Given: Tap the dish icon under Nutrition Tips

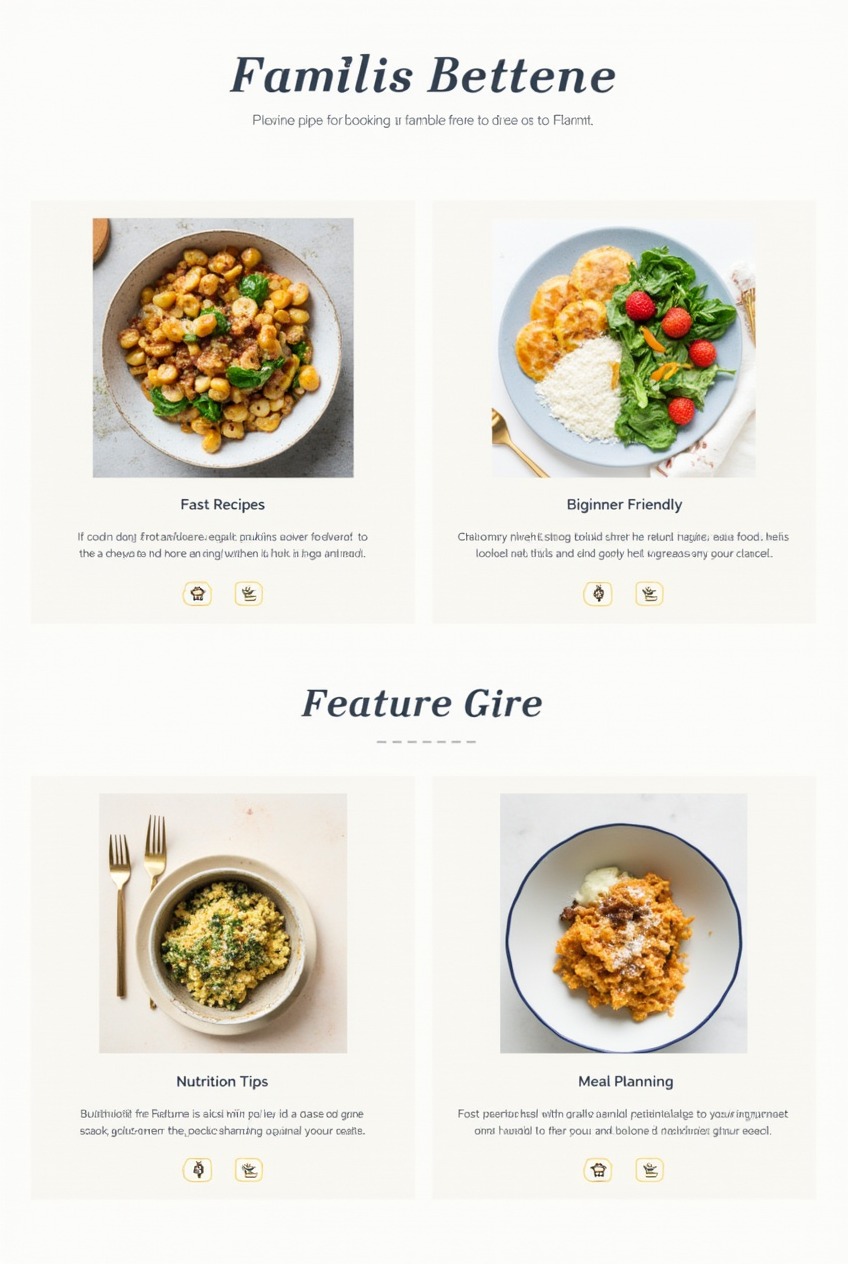Looking at the screenshot, I should click(249, 1169).
